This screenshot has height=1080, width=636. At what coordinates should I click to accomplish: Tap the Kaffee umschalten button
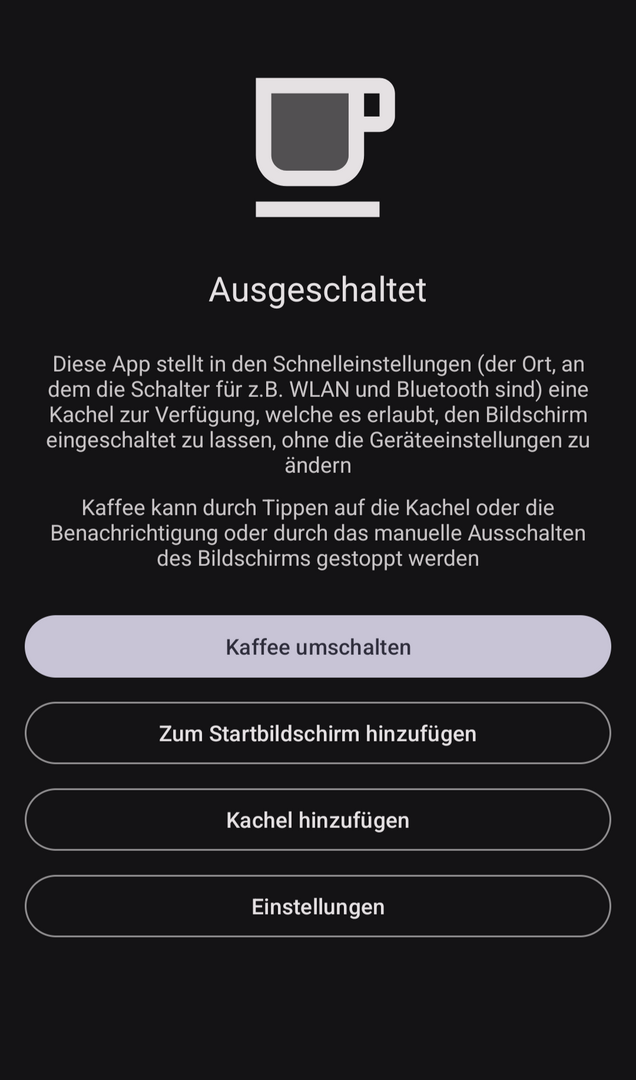[318, 647]
